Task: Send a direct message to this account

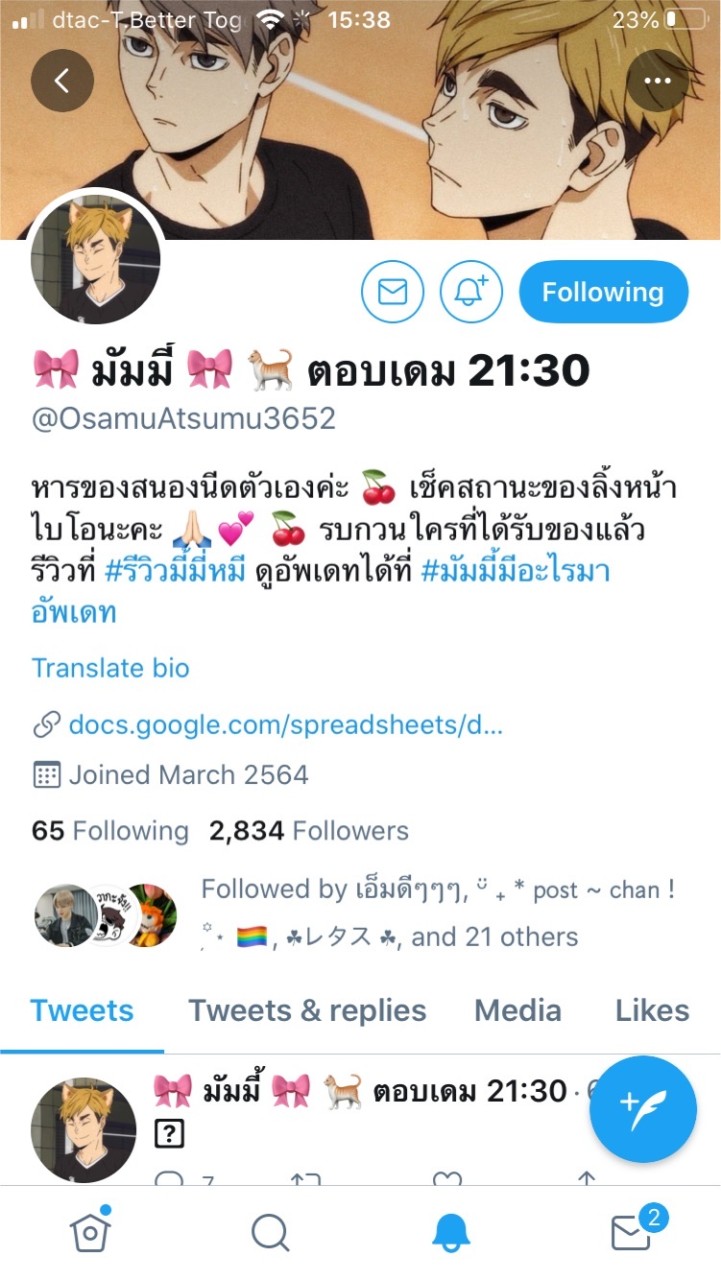Action: click(393, 292)
